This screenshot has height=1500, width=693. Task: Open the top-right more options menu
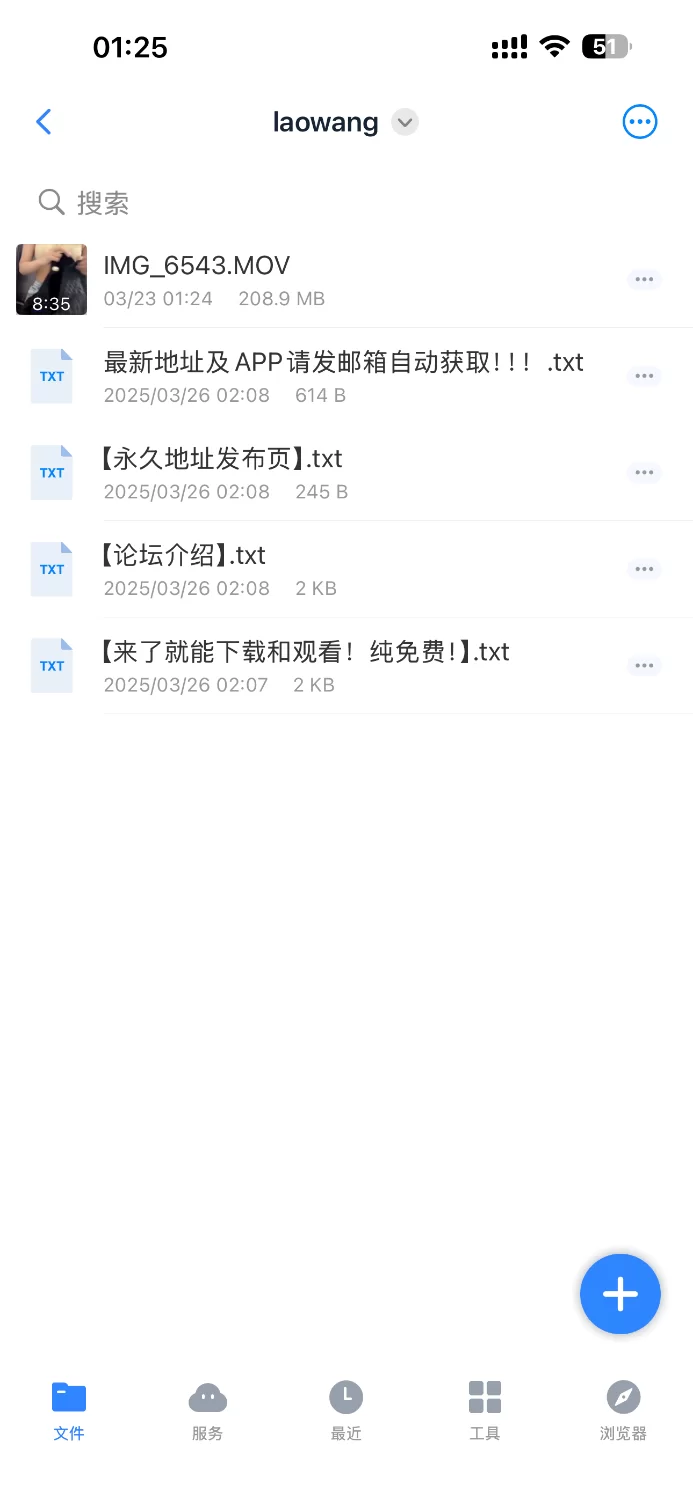639,122
